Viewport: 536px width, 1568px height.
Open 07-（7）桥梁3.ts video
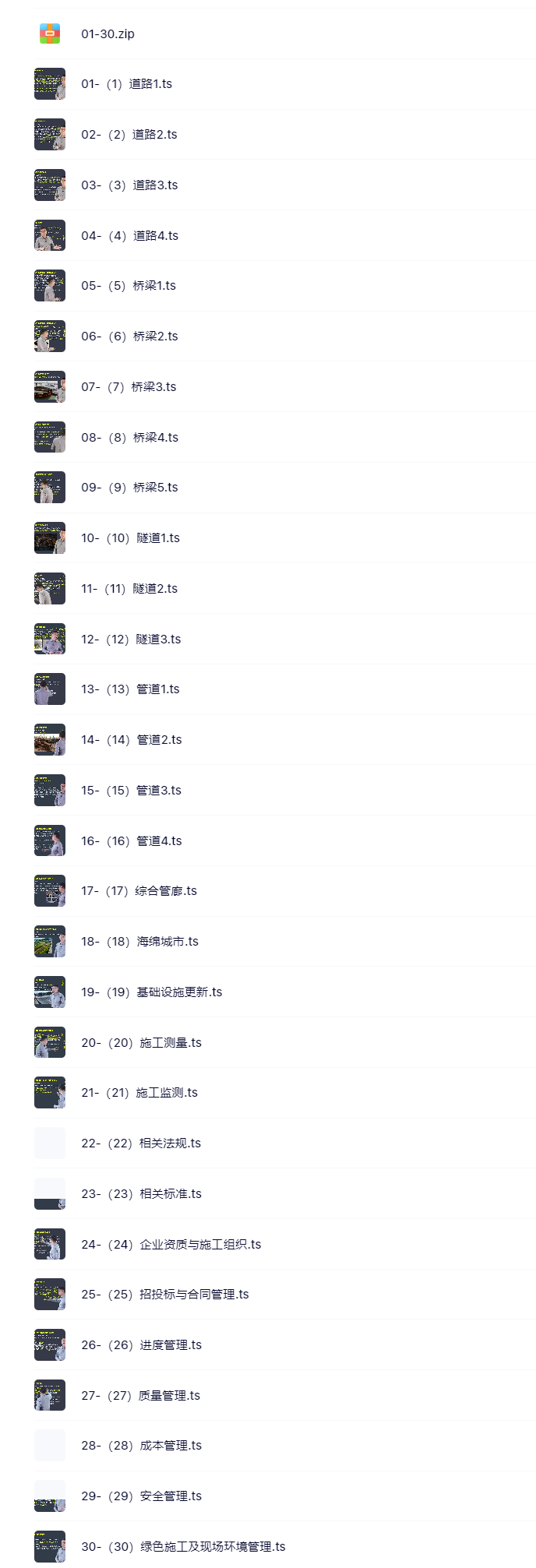[x=129, y=387]
